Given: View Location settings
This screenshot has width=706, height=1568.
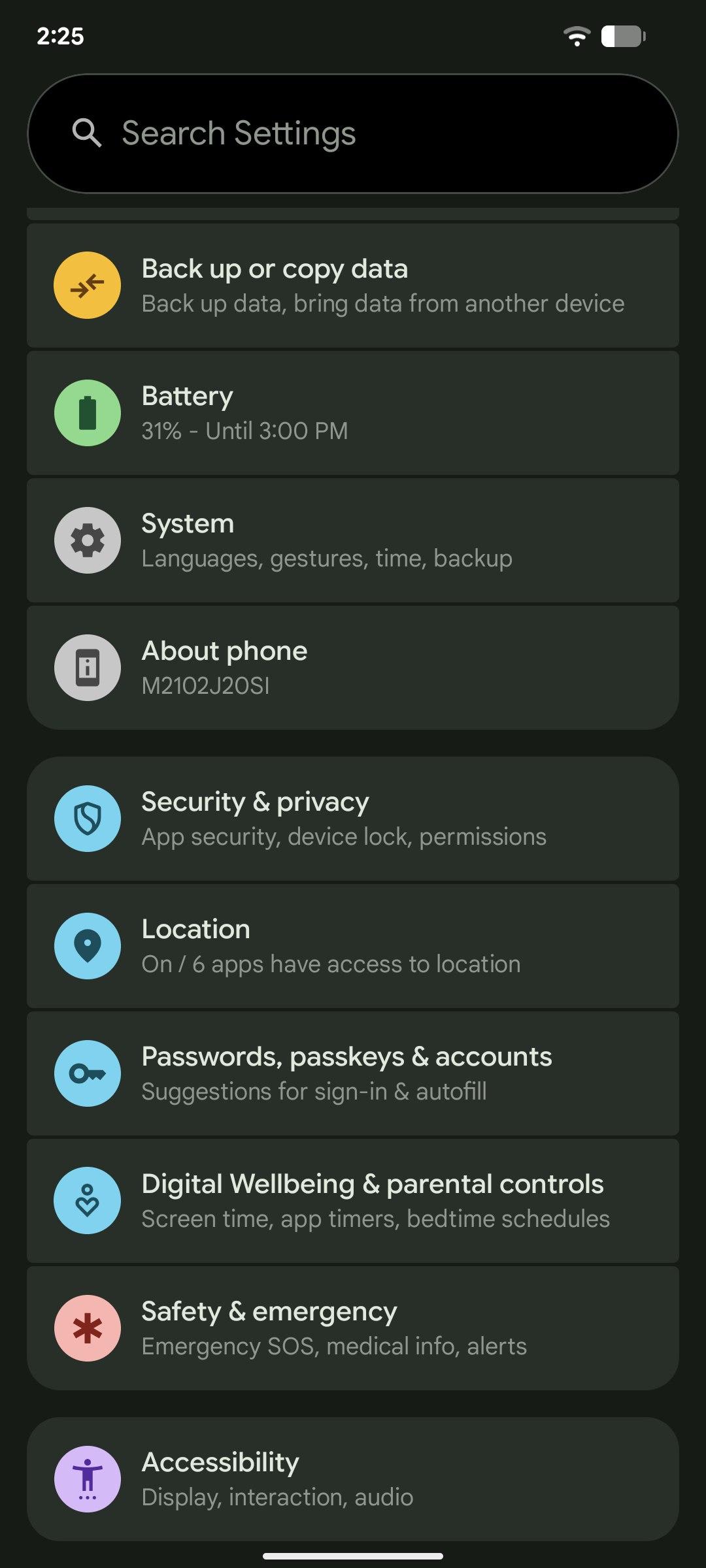Looking at the screenshot, I should [x=353, y=946].
